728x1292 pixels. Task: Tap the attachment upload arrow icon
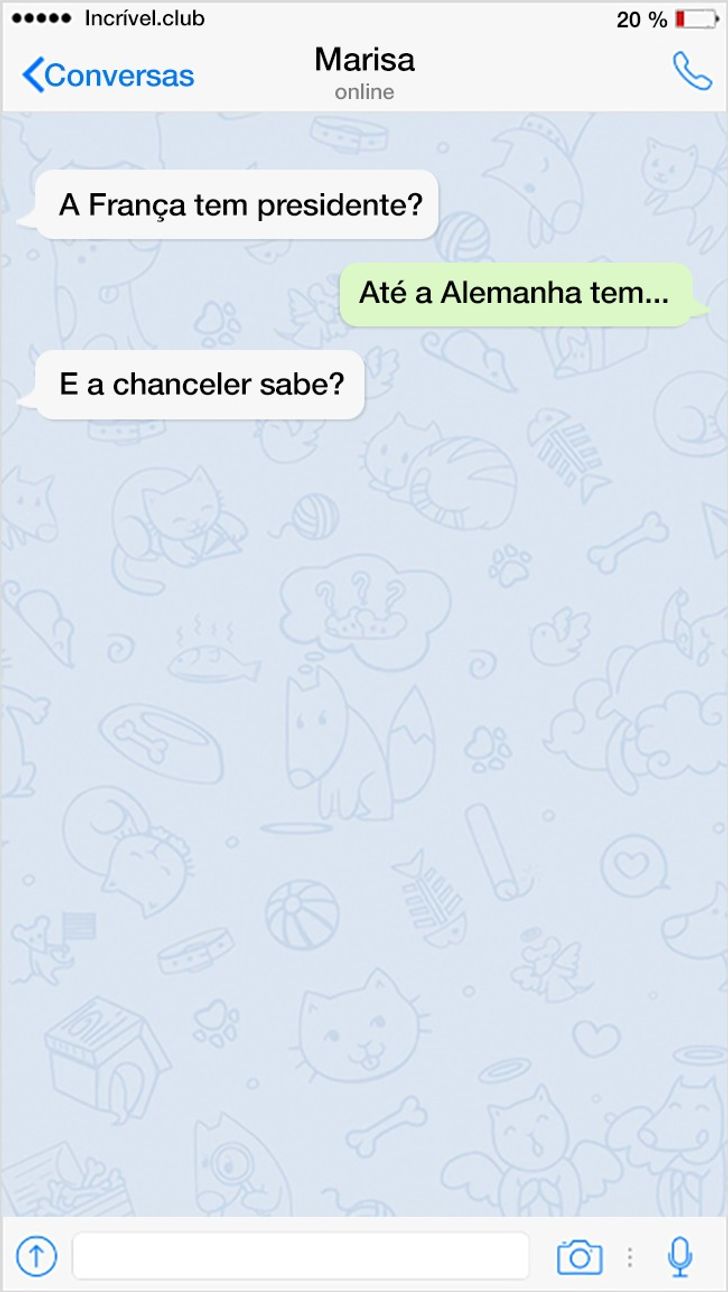coord(36,1255)
